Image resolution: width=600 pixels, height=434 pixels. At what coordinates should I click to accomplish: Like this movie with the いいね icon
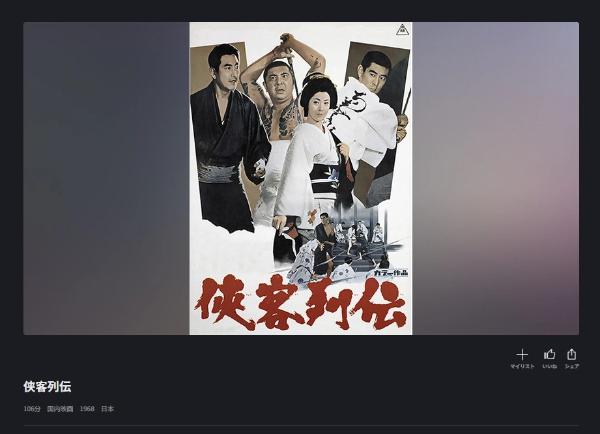click(549, 355)
